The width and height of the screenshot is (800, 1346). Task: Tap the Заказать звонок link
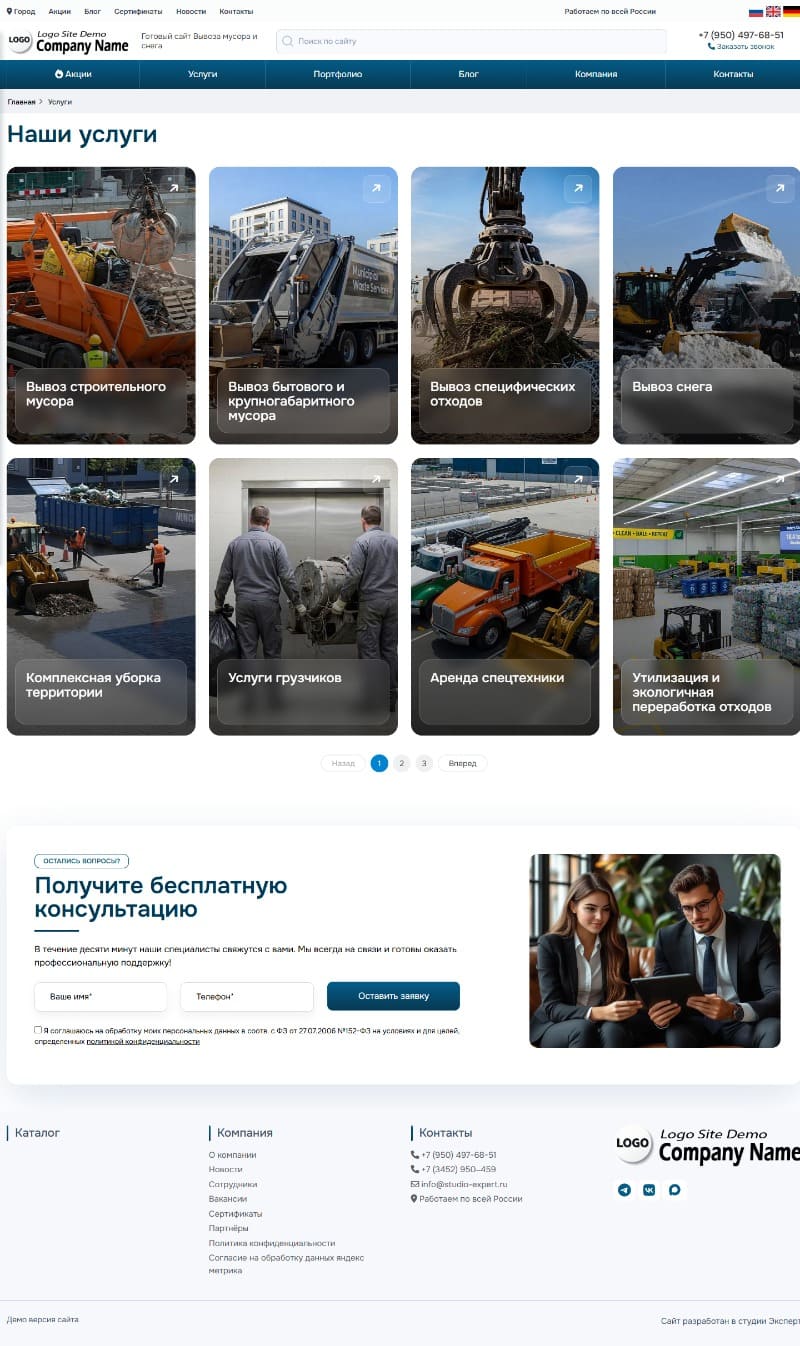coord(741,47)
